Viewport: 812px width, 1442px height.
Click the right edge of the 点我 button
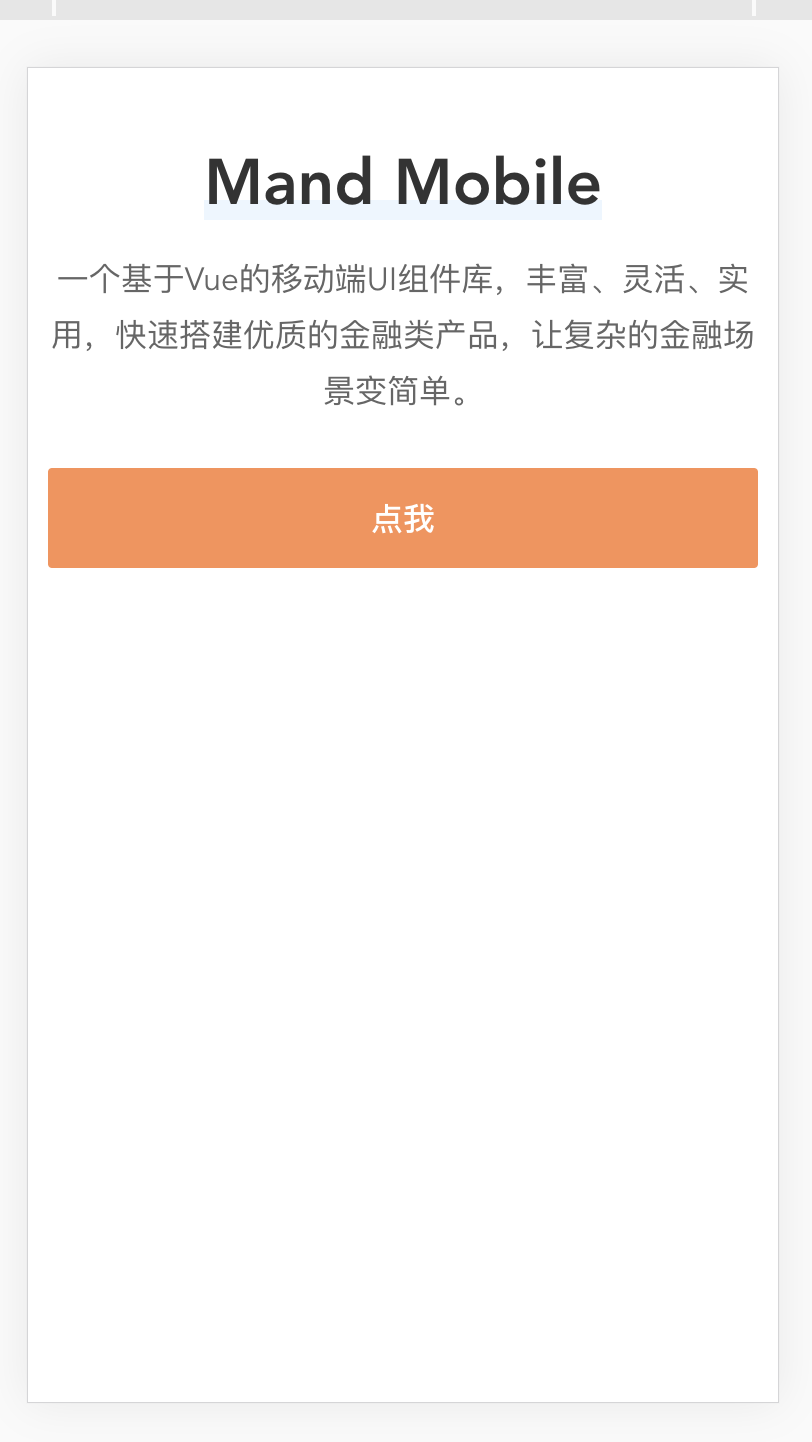click(748, 518)
